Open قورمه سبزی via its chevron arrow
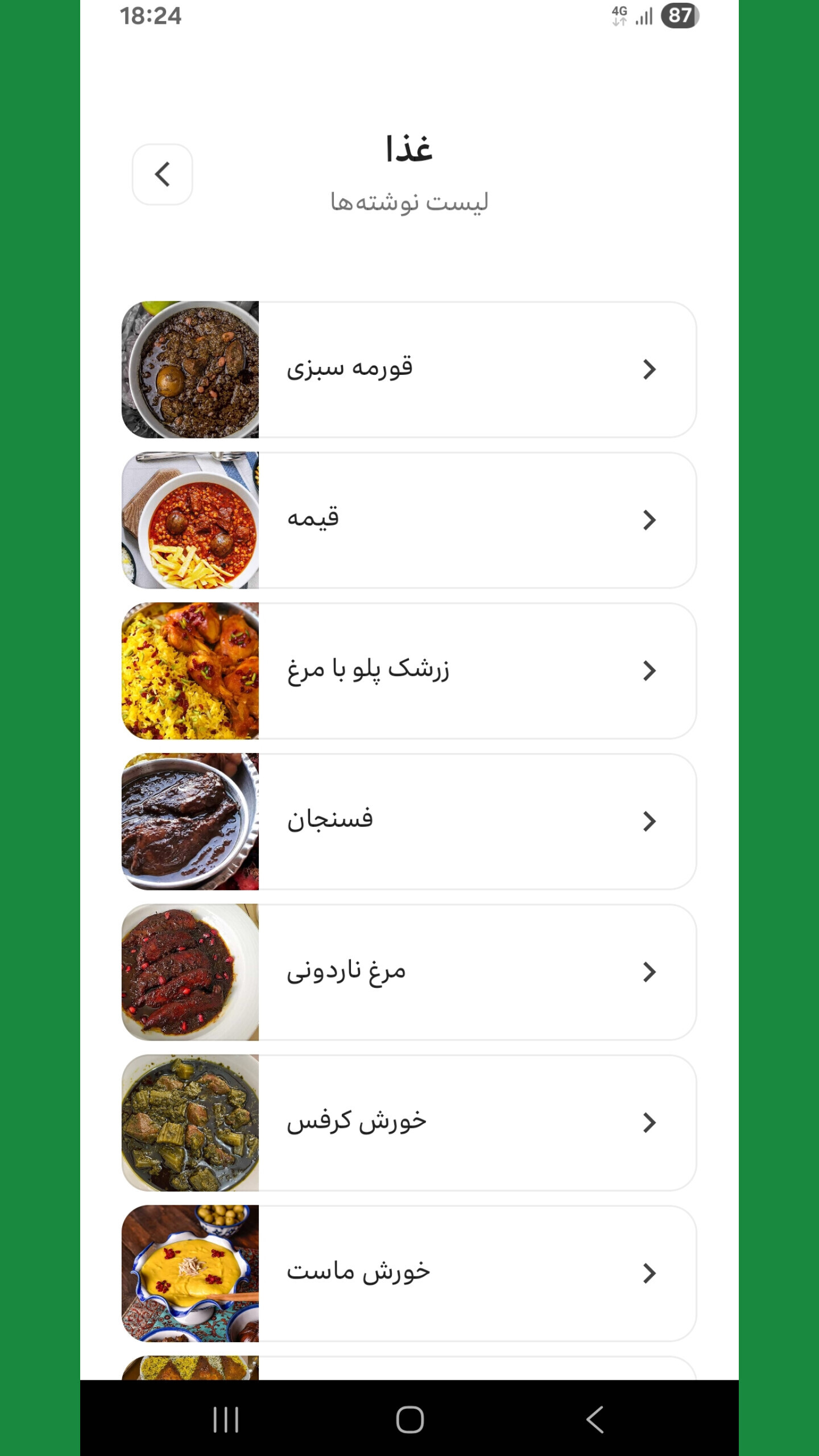Image resolution: width=819 pixels, height=1456 pixels. coord(648,370)
